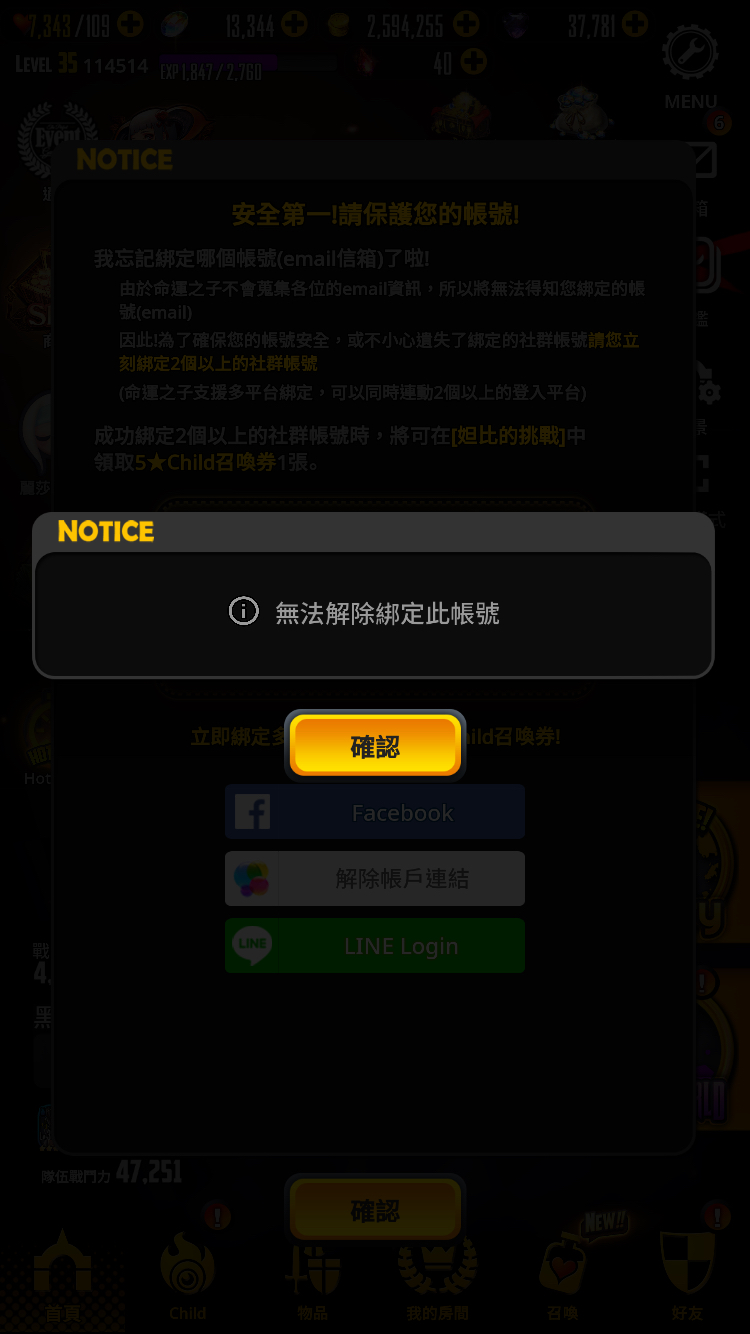Screen dimensions: 750x1334
Task: Click the exclamation badge on 好友
Action: [x=716, y=1215]
